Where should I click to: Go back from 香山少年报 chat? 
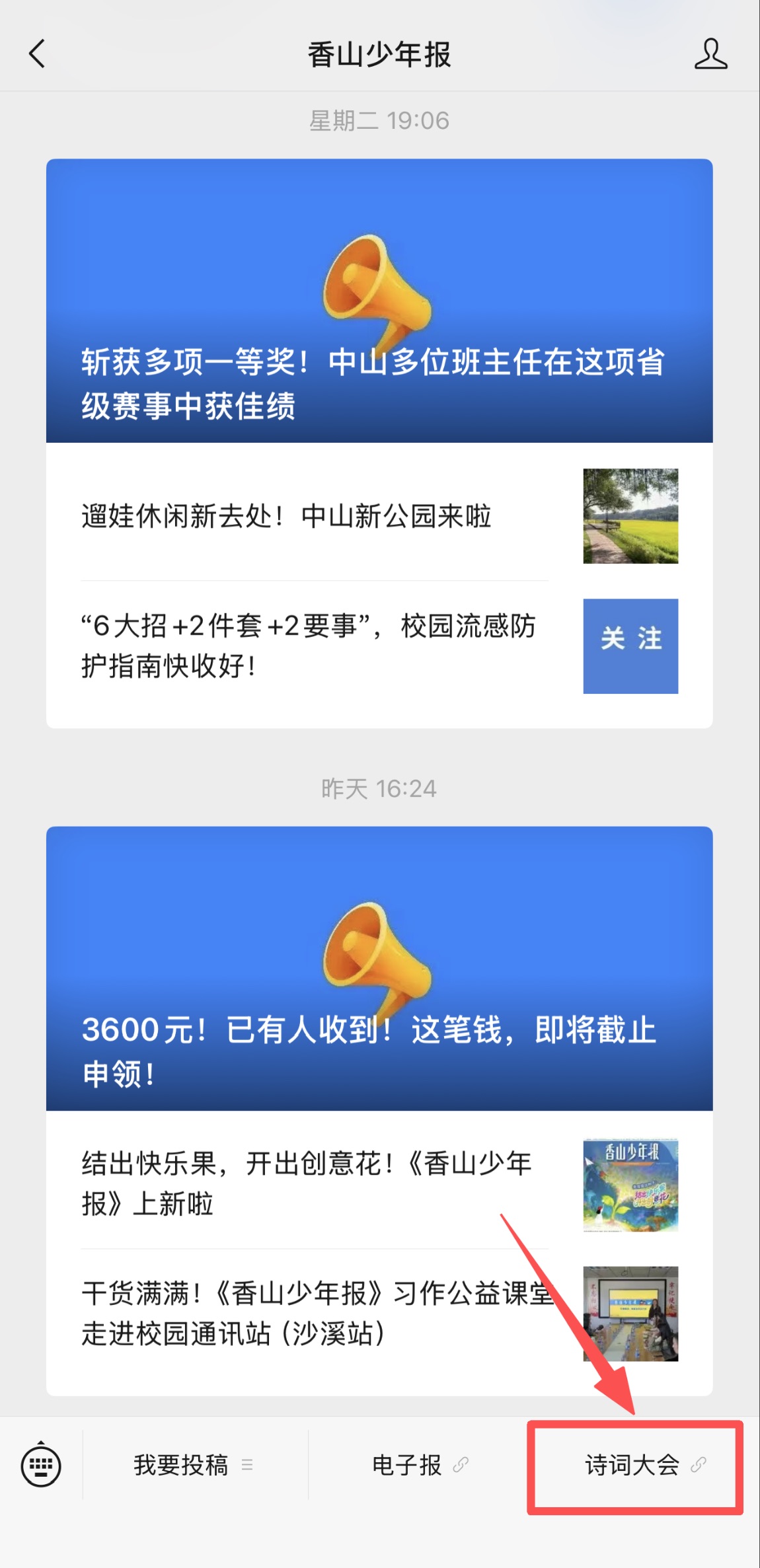38,54
